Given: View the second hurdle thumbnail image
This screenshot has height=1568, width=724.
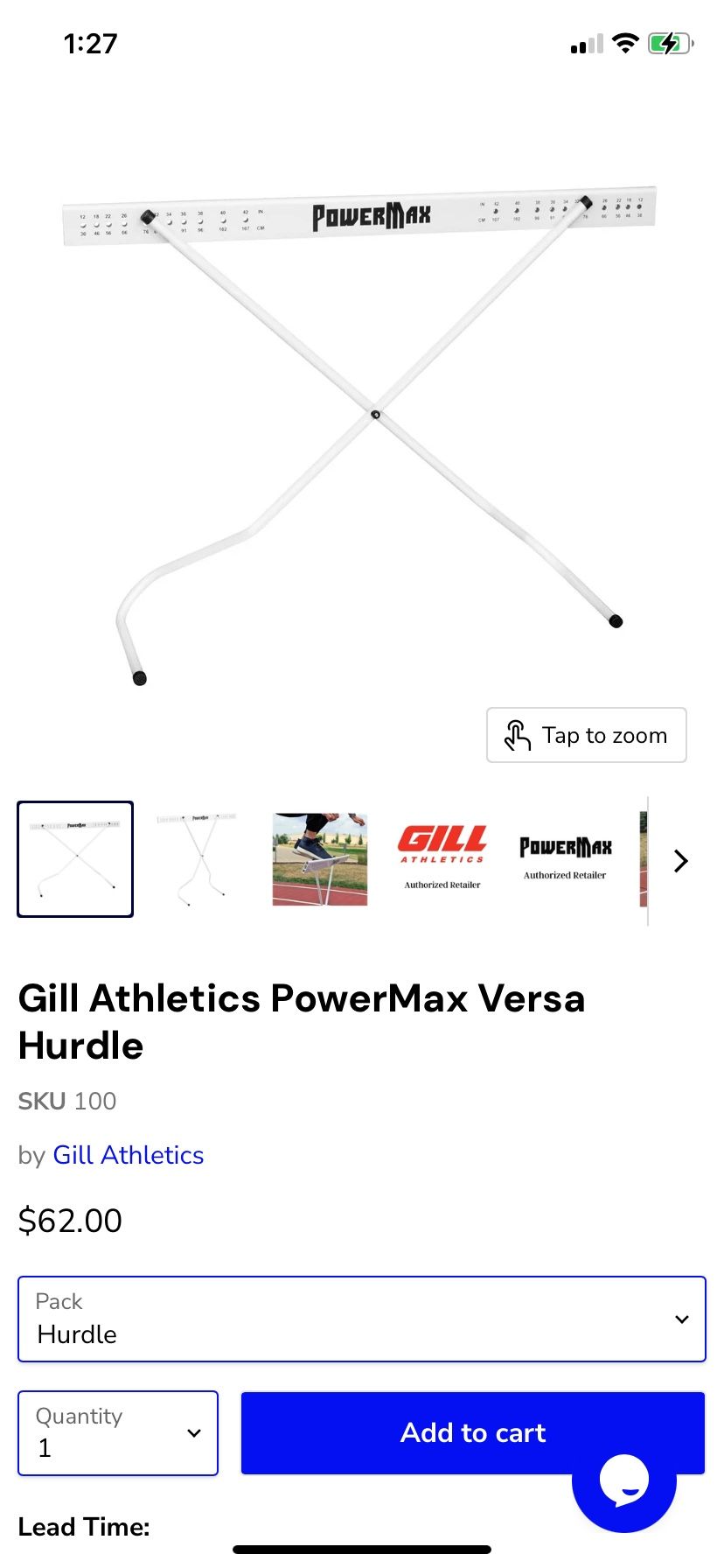Looking at the screenshot, I should click(198, 858).
